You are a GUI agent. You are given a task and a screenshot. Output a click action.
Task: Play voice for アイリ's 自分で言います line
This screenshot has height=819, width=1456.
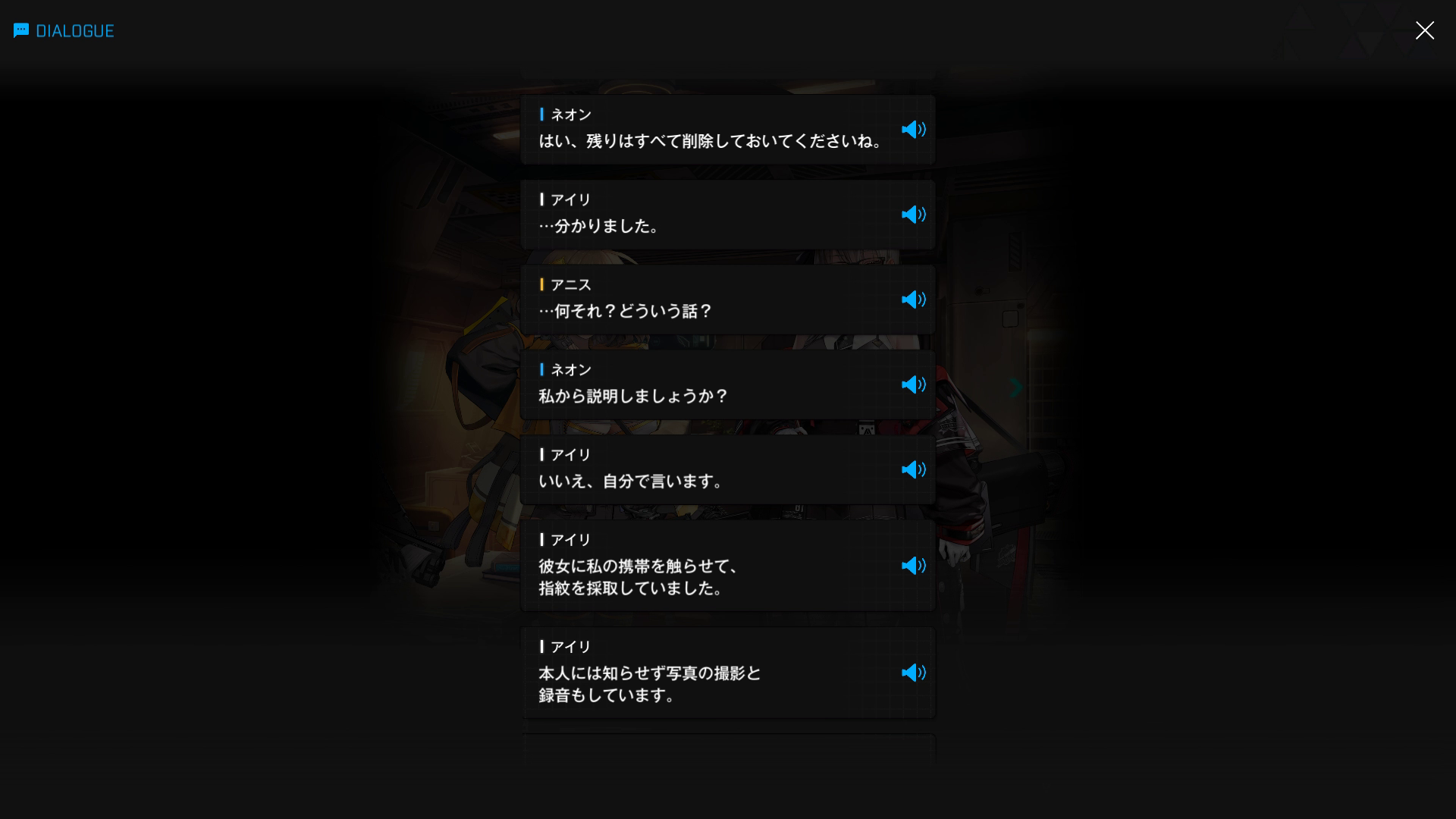point(913,469)
